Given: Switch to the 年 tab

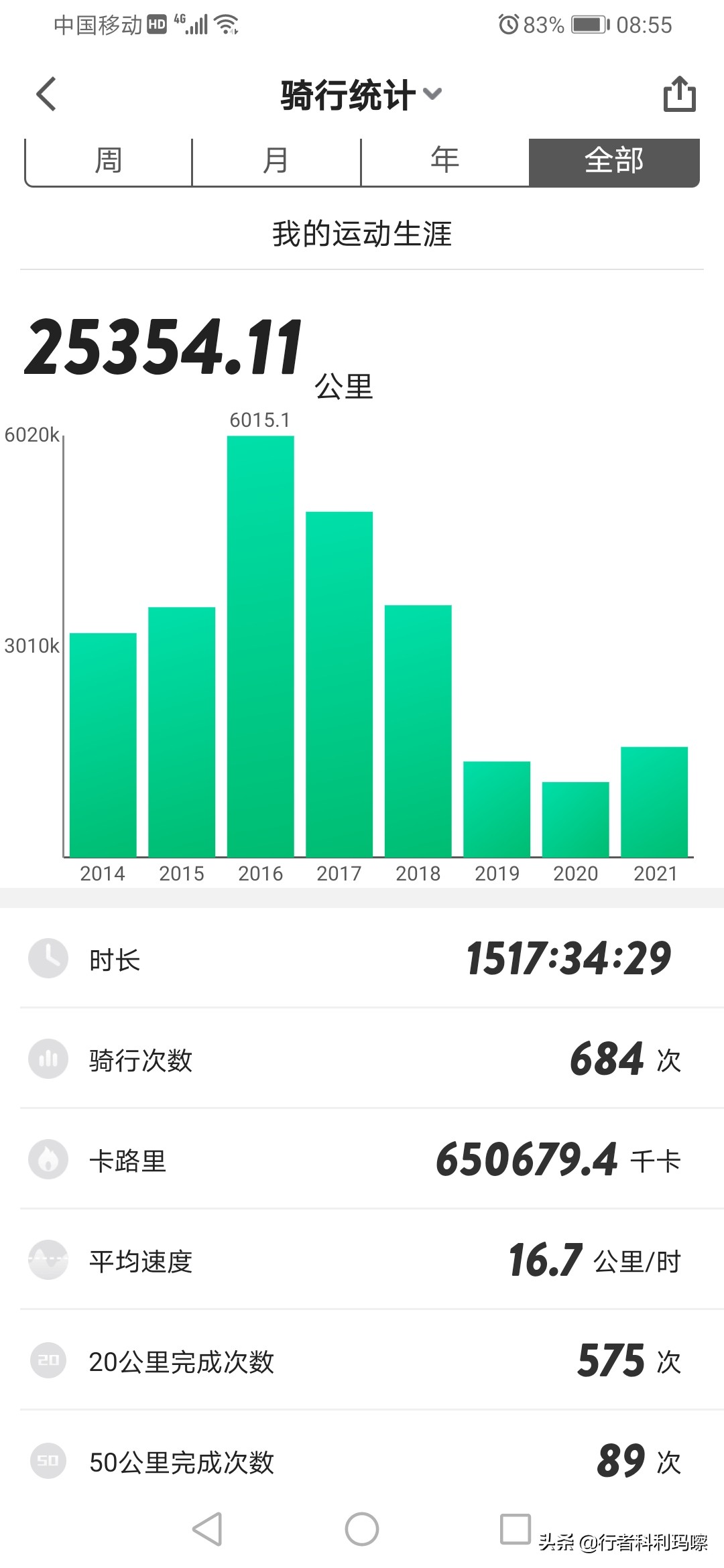Looking at the screenshot, I should point(445,161).
